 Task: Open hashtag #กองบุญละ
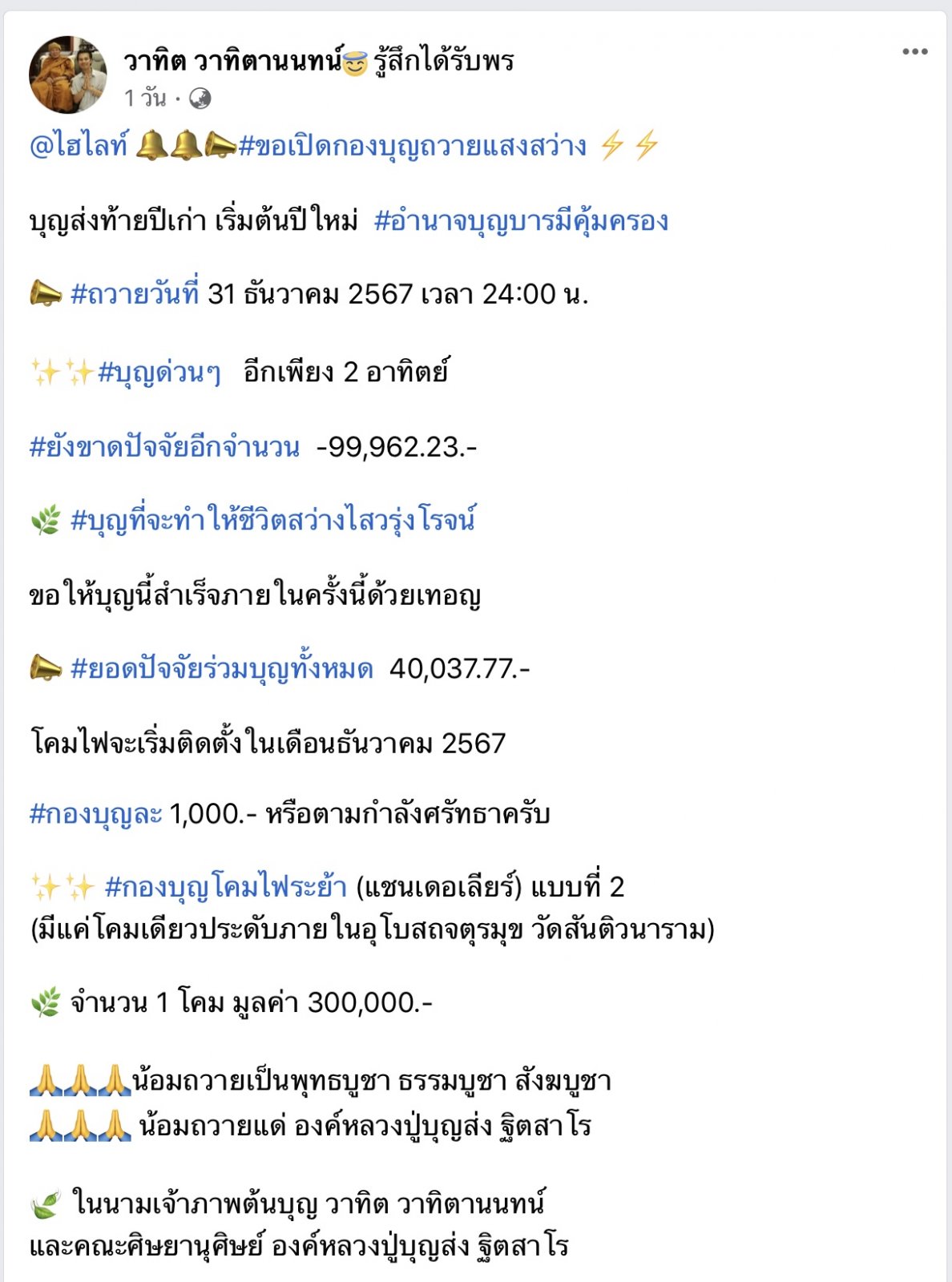click(x=95, y=814)
